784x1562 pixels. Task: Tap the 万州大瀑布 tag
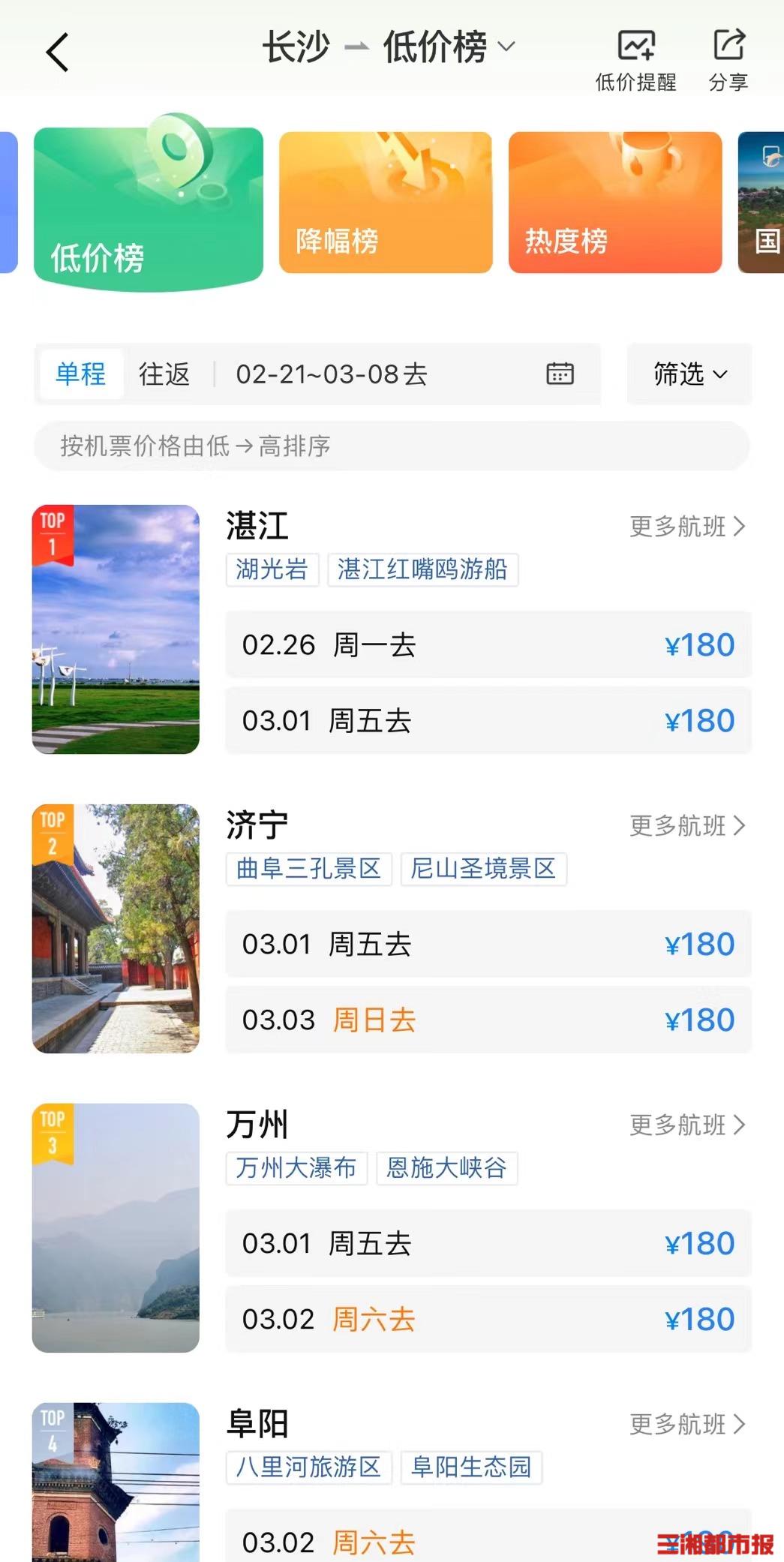pyautogui.click(x=296, y=1168)
